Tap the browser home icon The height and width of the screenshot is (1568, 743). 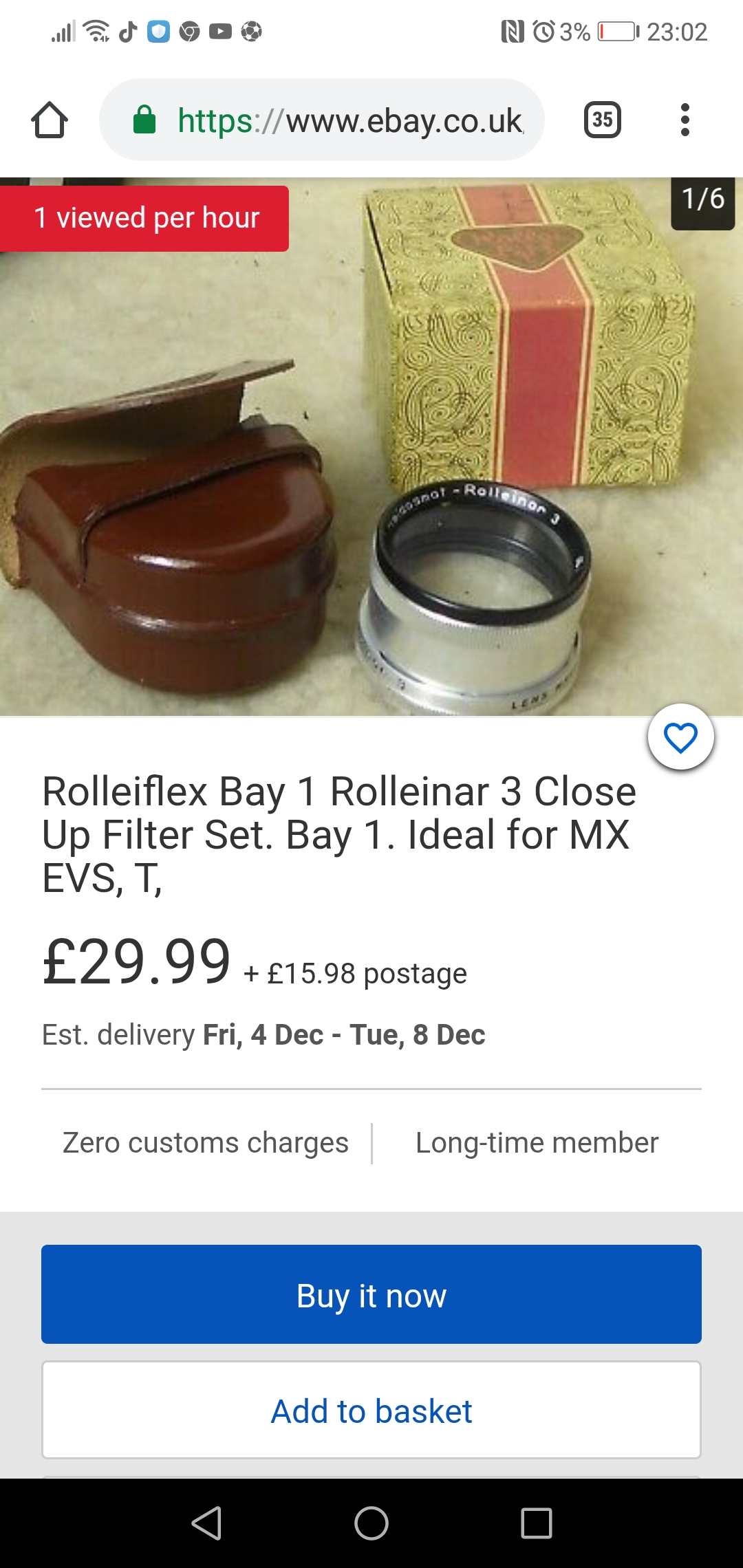pyautogui.click(x=50, y=120)
